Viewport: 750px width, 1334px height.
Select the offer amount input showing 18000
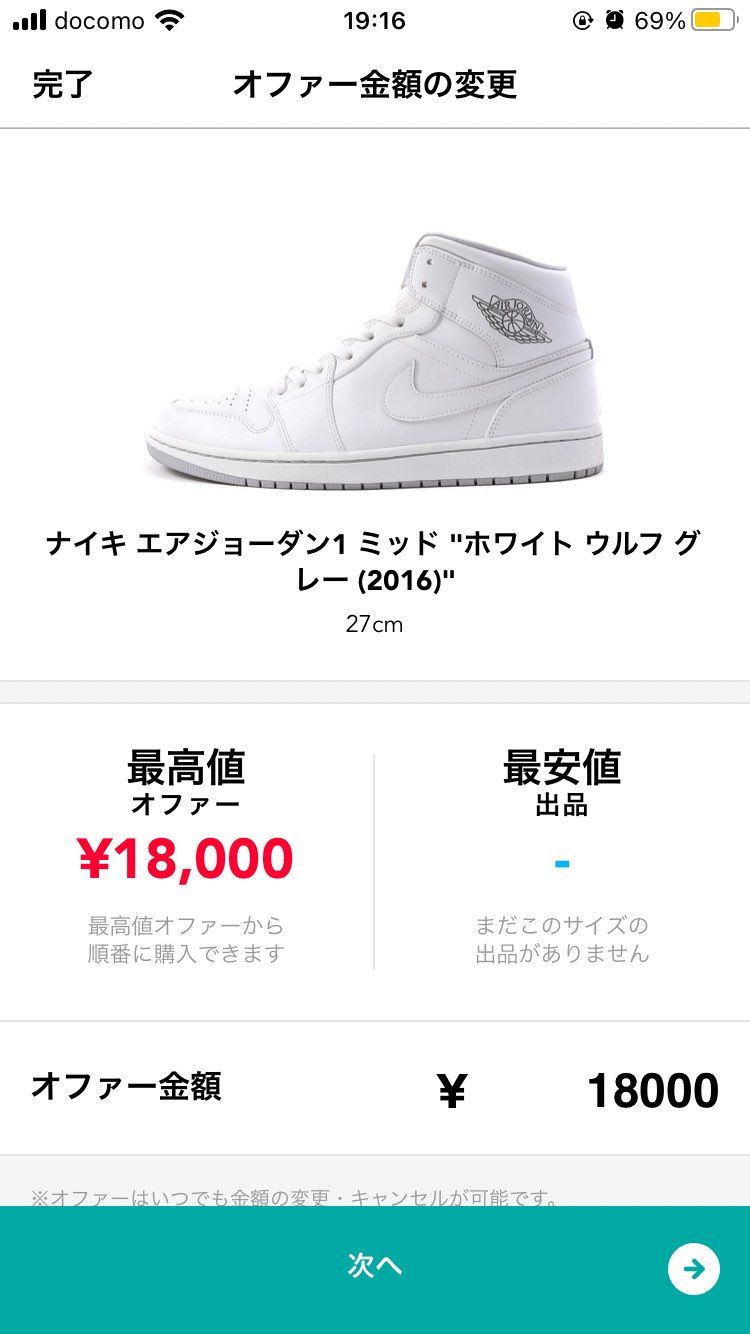click(x=654, y=1089)
